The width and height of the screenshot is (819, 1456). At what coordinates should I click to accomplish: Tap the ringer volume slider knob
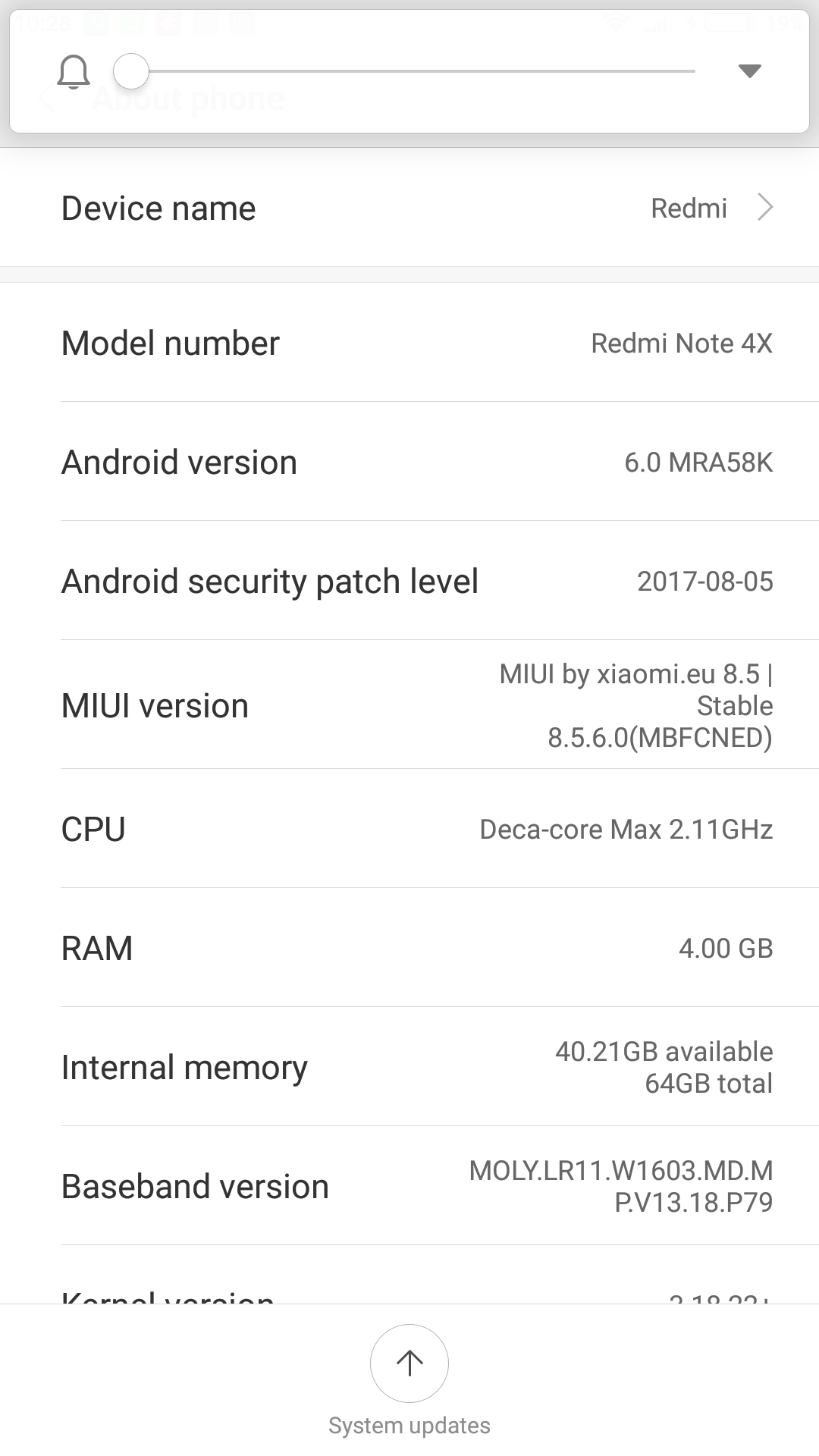click(131, 71)
